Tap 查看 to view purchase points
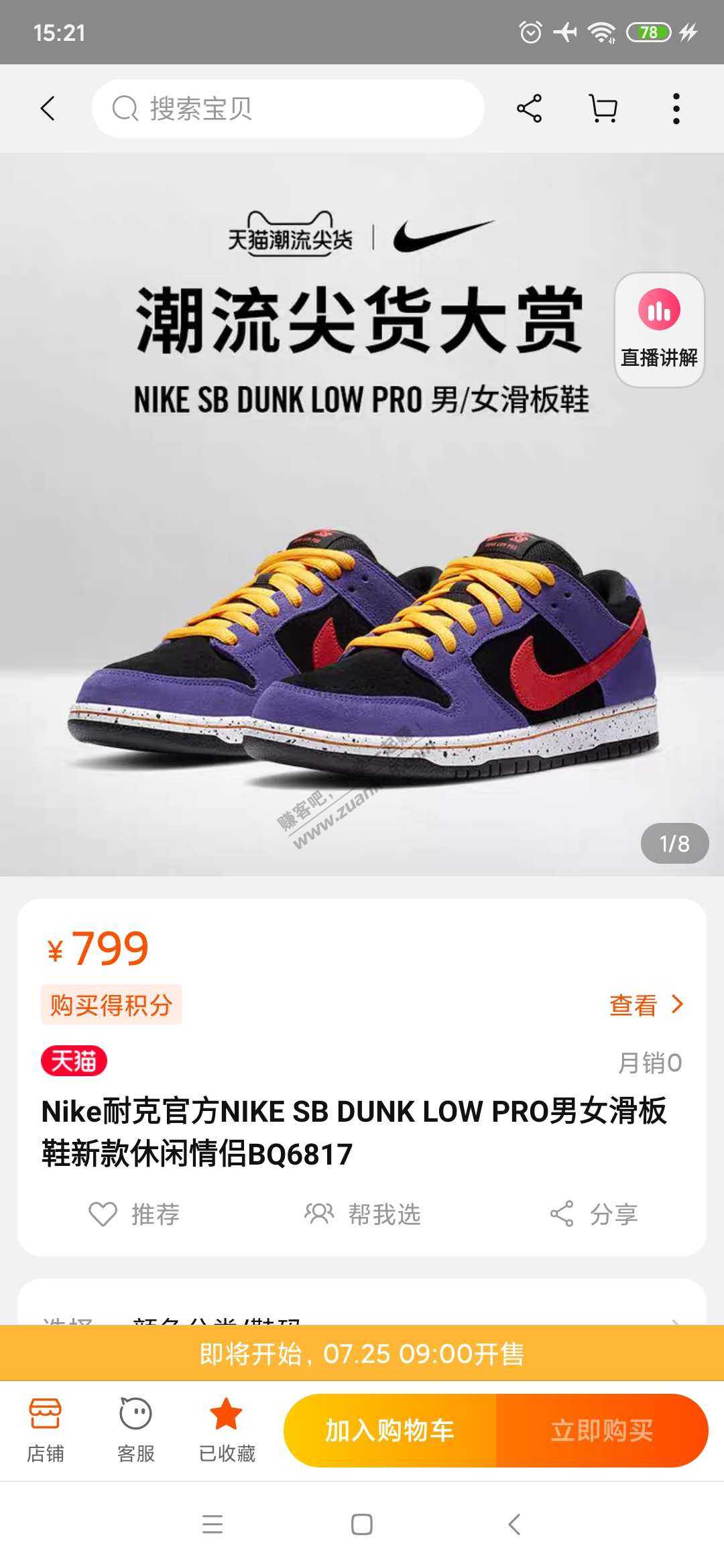Viewport: 724px width, 1568px height. (646, 1005)
